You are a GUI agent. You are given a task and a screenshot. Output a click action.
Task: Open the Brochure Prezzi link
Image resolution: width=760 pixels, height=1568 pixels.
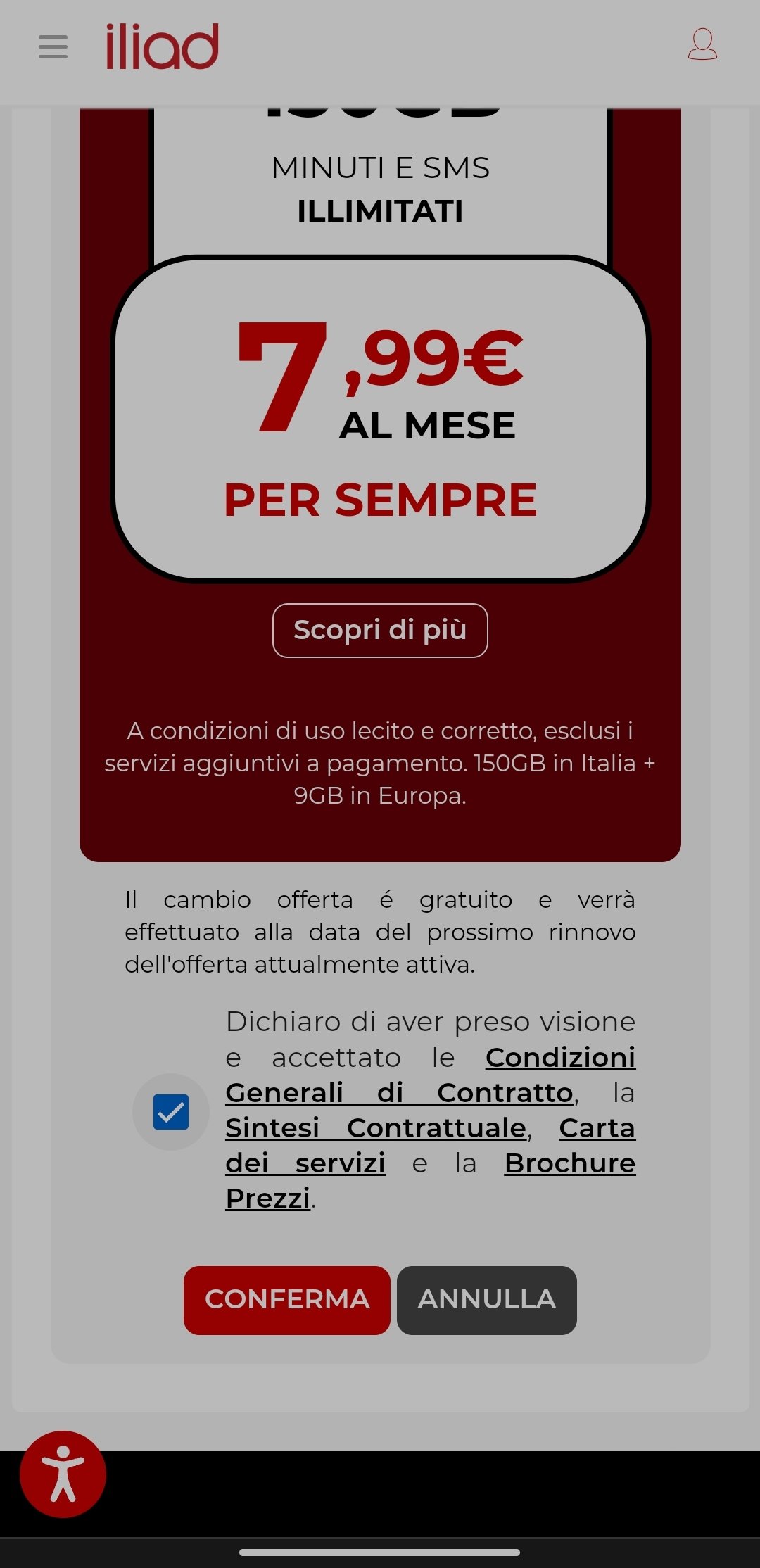(x=431, y=1181)
